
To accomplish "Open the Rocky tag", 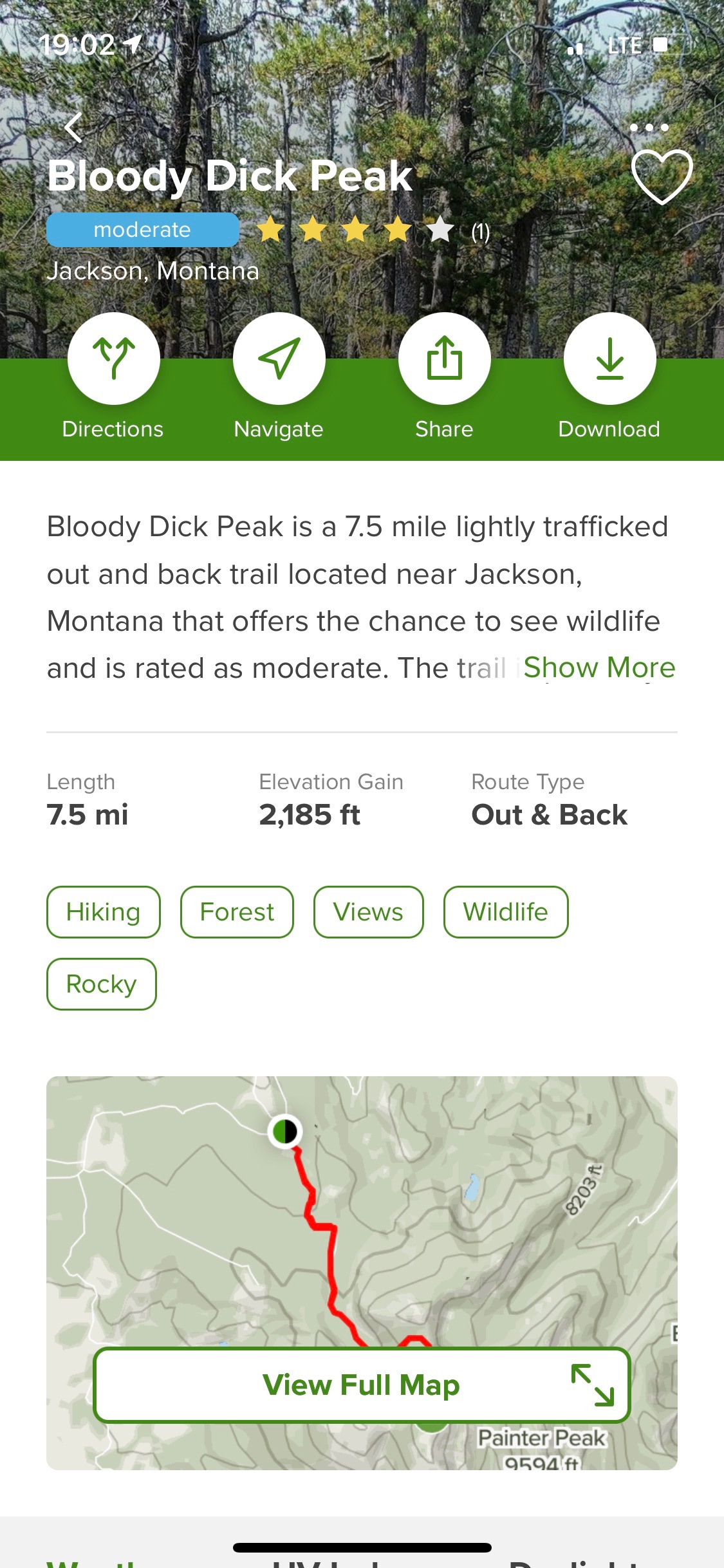I will tap(102, 984).
